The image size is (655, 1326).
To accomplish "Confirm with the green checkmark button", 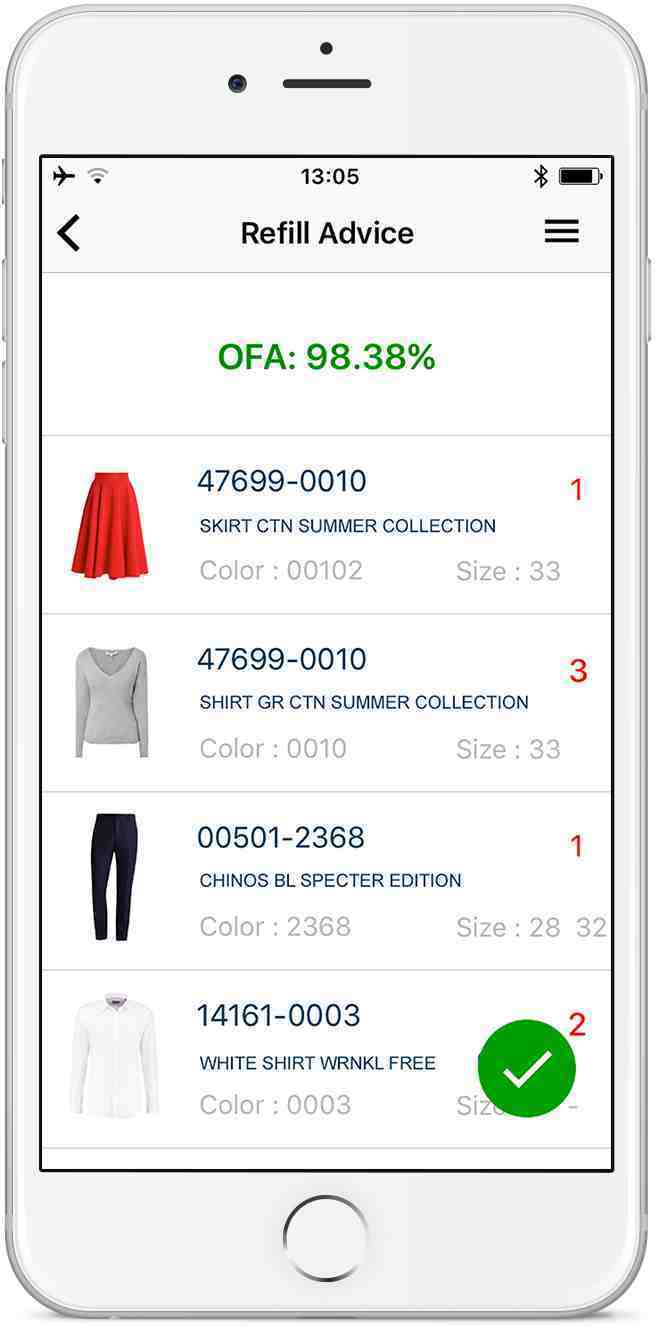I will coord(527,1068).
